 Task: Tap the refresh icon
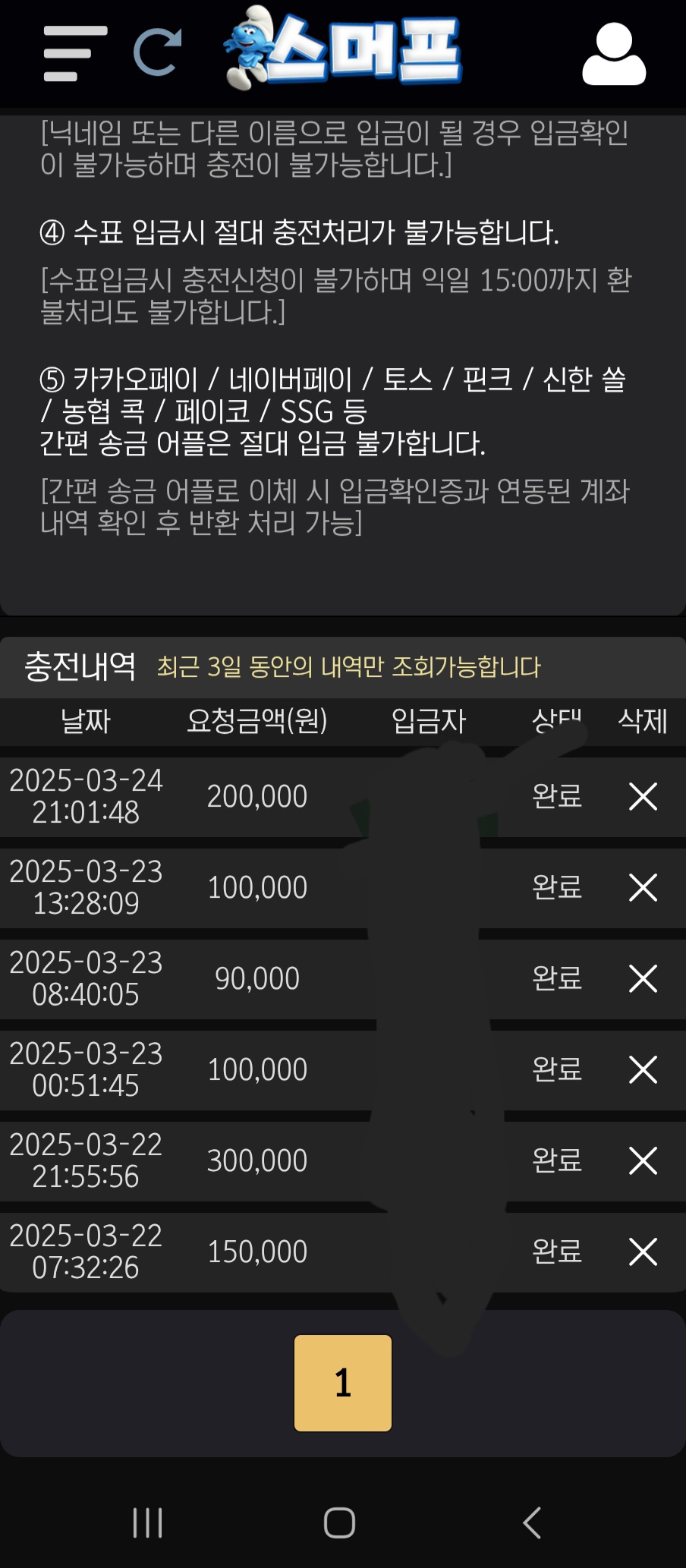(x=158, y=52)
